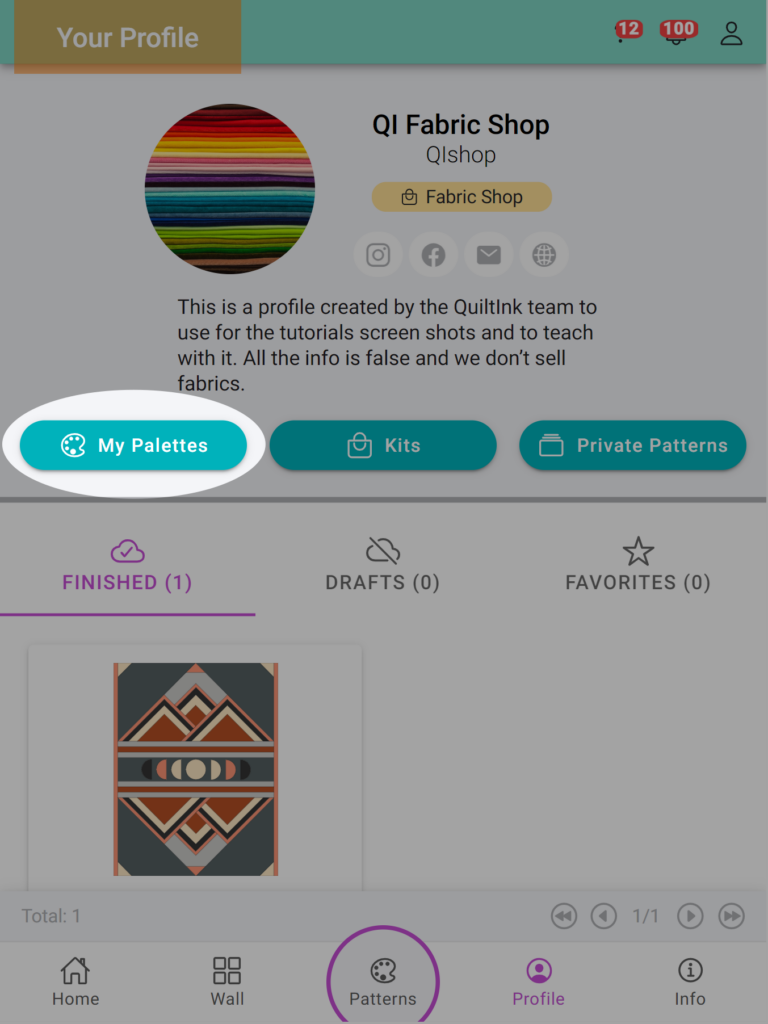This screenshot has width=768, height=1024.
Task: Switch to the Patterns tab
Action: [383, 981]
